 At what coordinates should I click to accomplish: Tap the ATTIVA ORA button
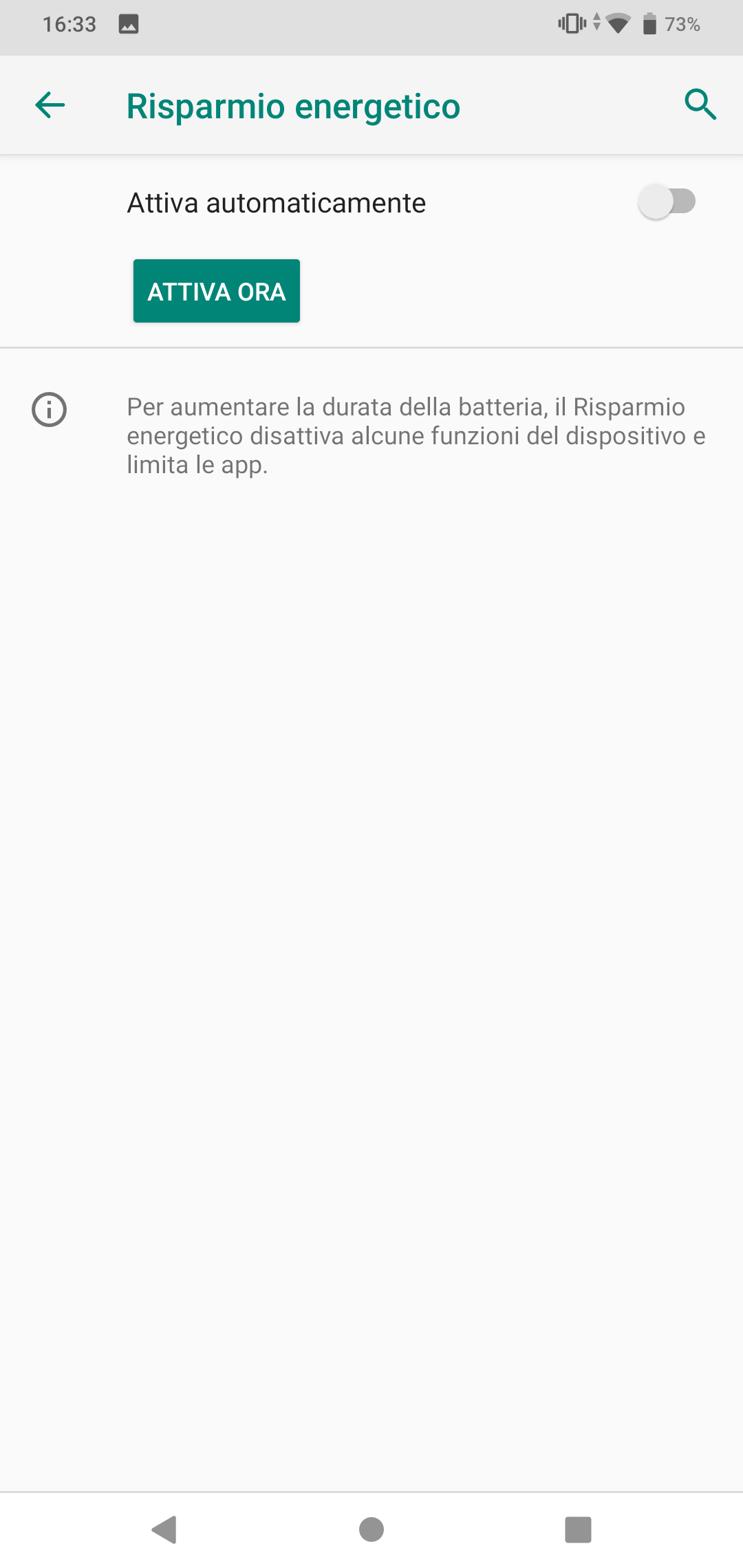click(x=217, y=291)
